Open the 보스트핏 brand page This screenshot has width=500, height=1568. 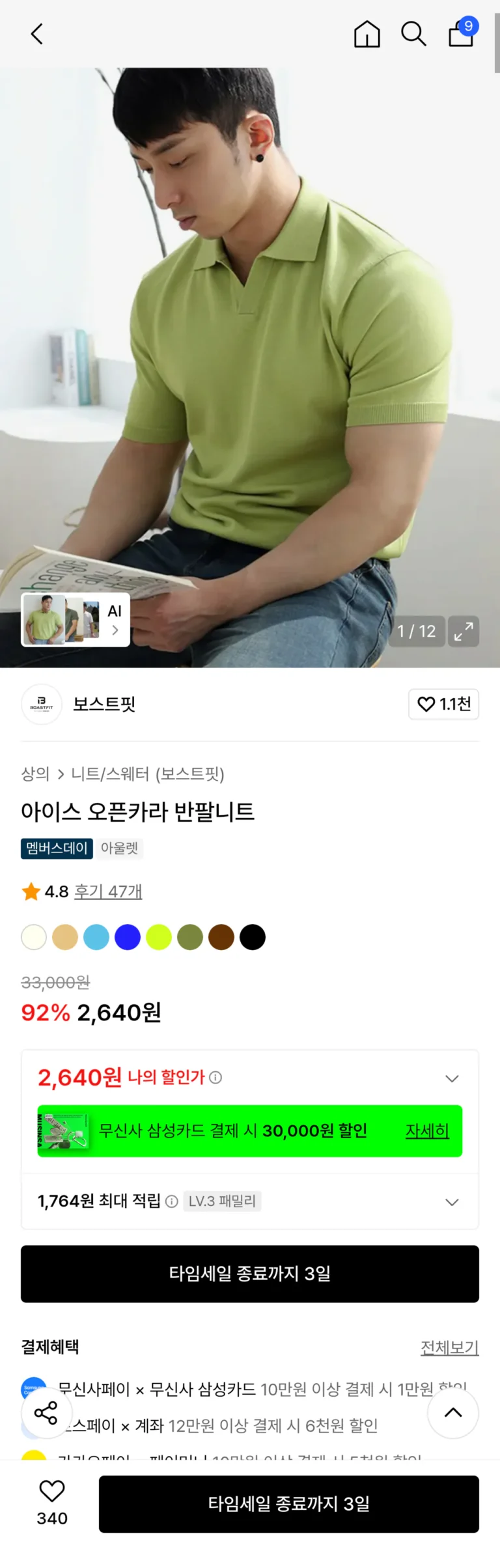coord(104,704)
